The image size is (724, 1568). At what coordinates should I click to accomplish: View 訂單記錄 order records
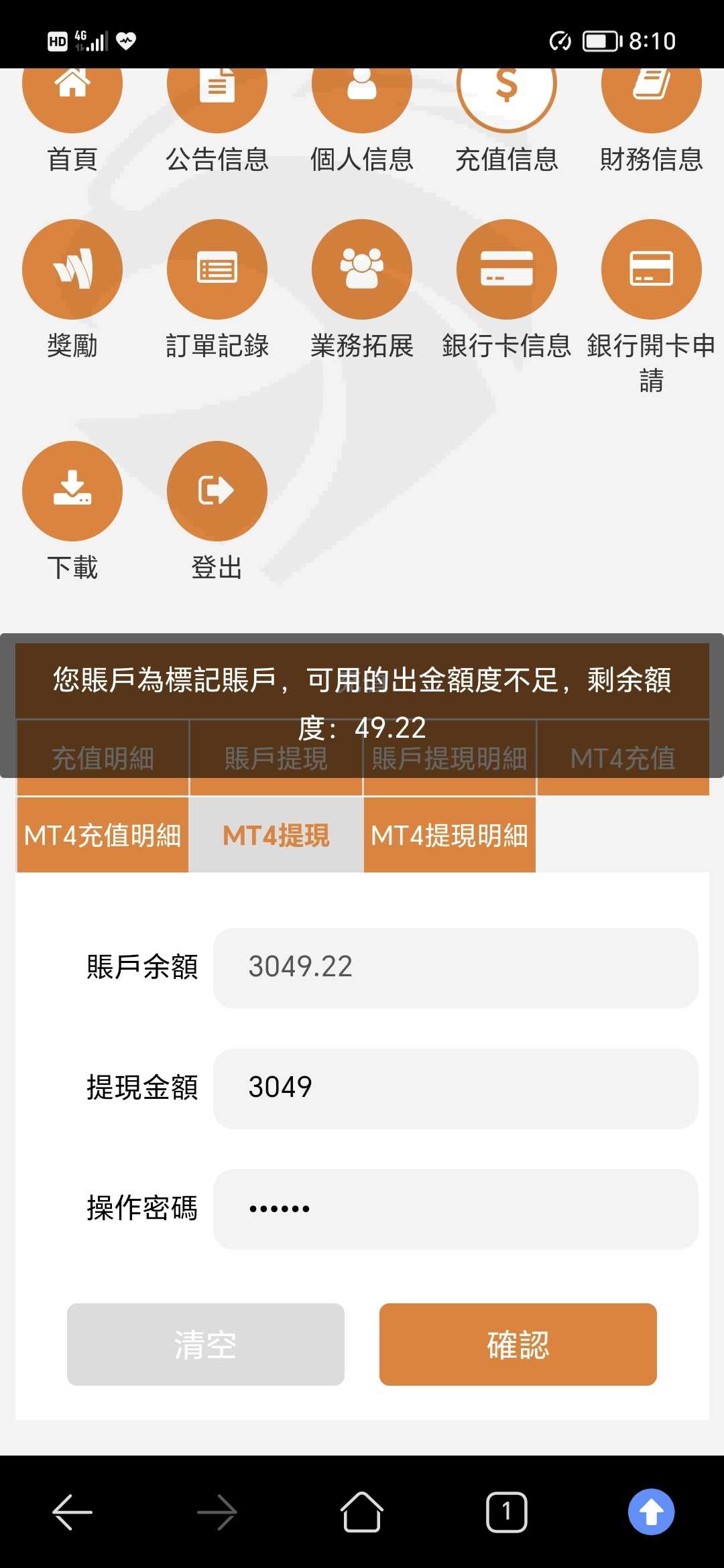click(217, 269)
